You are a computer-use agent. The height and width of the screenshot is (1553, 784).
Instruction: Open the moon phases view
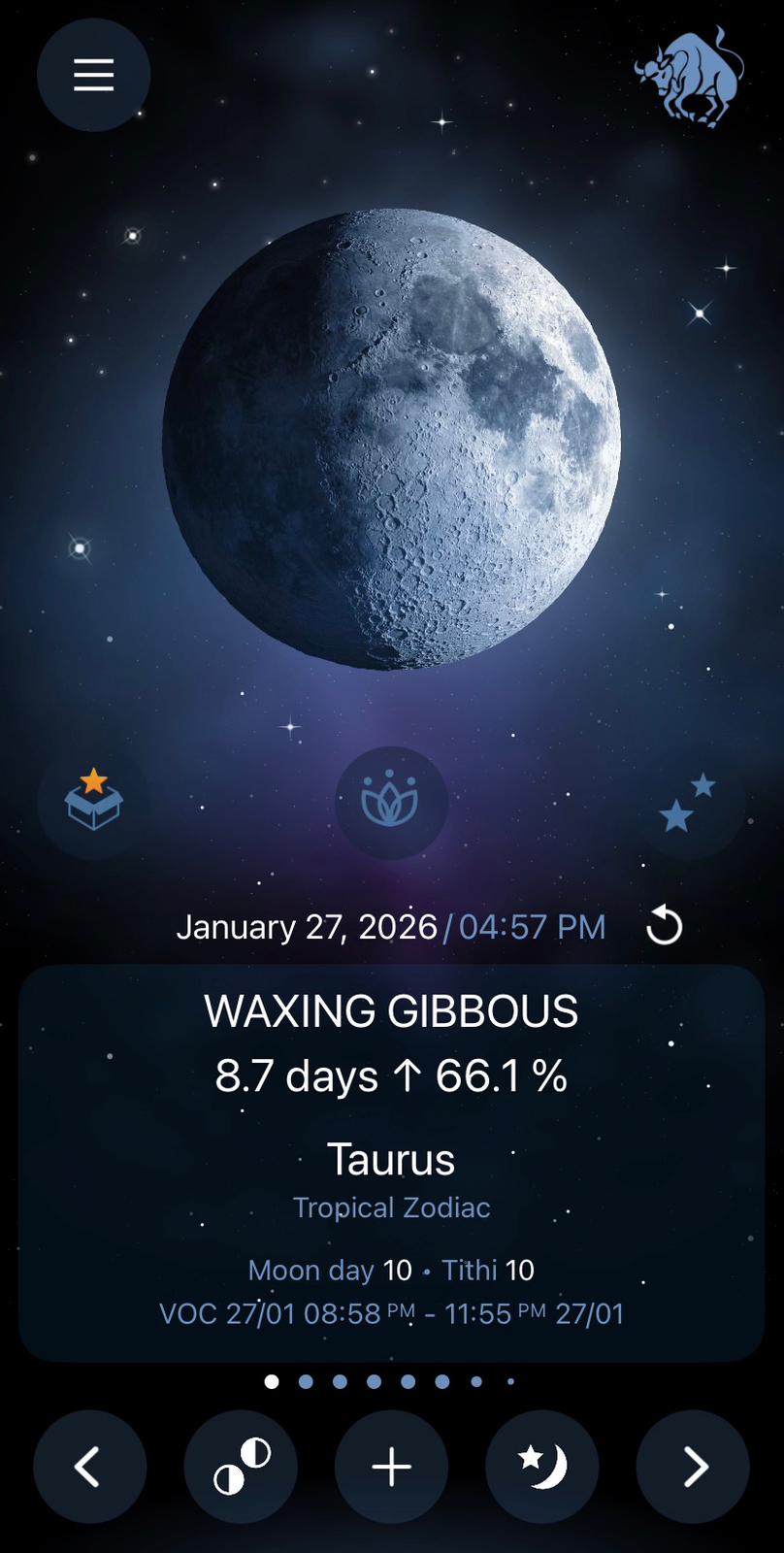(241, 1467)
